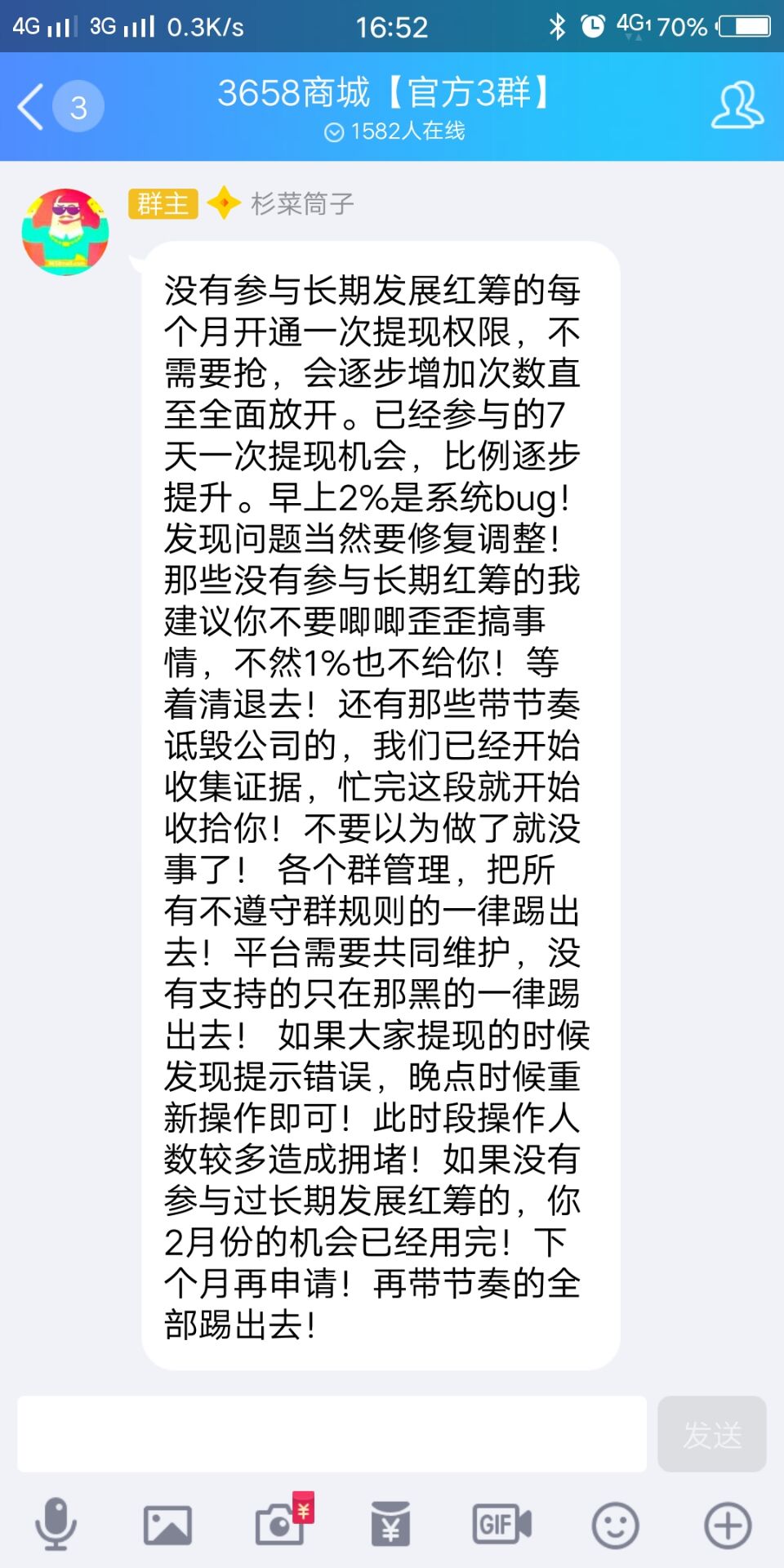Open the group members and info

737,105
